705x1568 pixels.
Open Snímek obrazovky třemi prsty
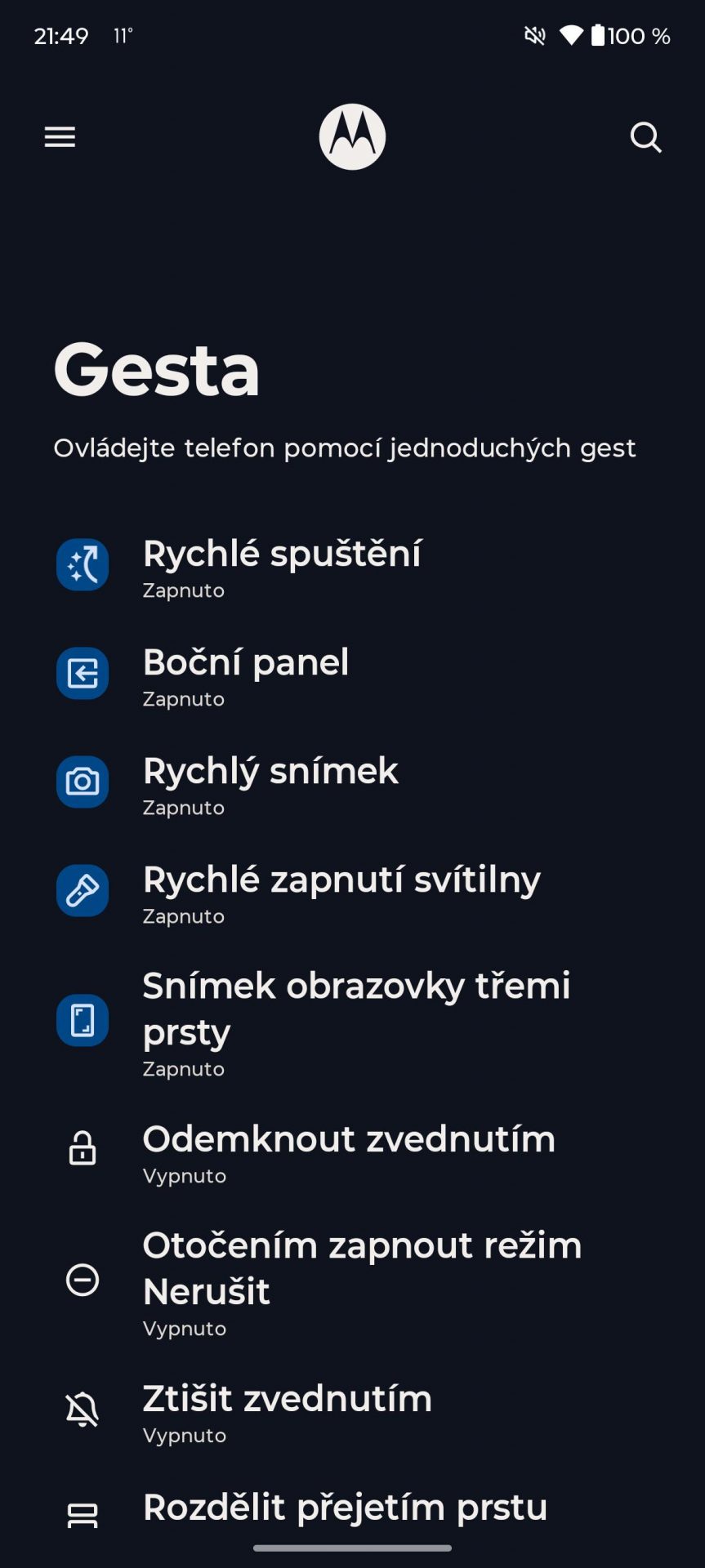pos(352,1021)
